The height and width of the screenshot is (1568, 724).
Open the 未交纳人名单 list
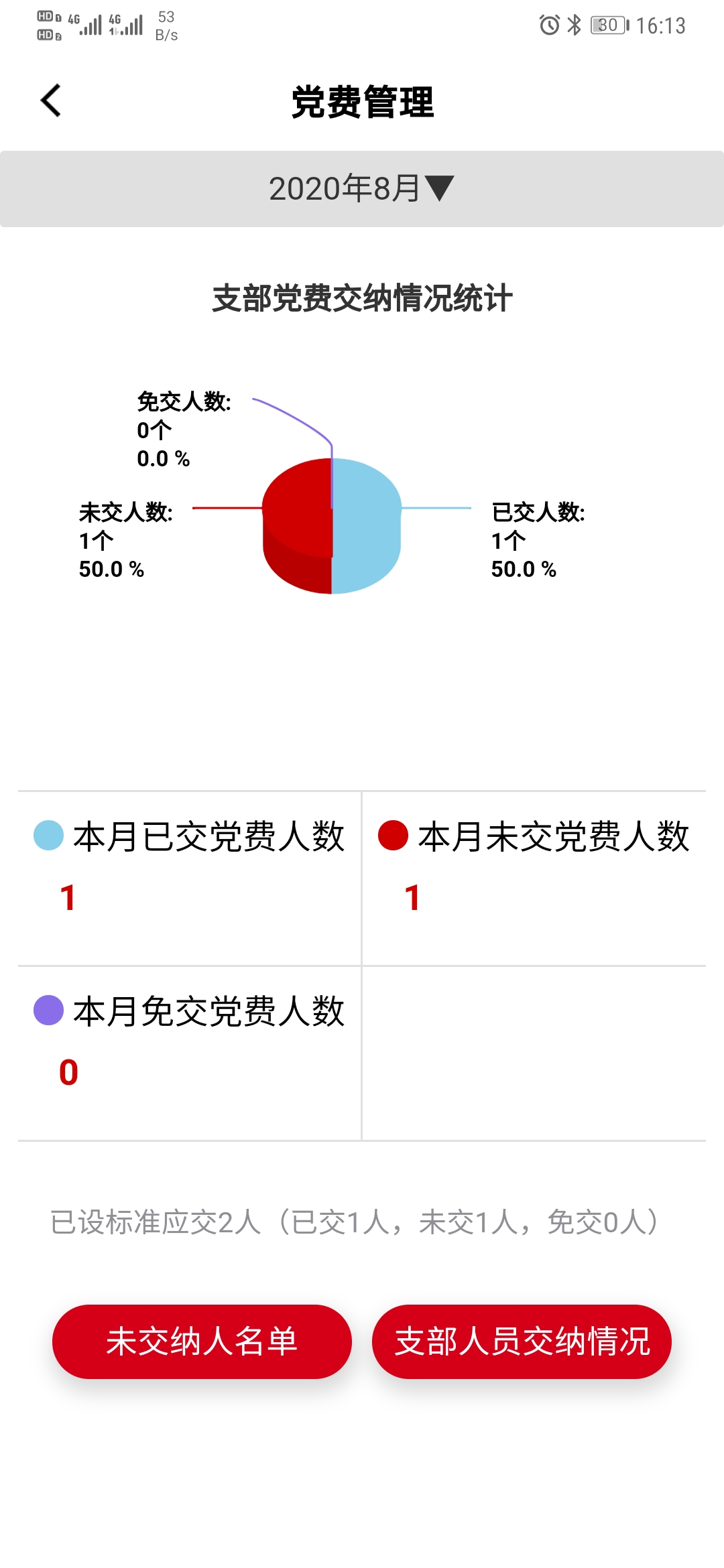click(x=202, y=1342)
